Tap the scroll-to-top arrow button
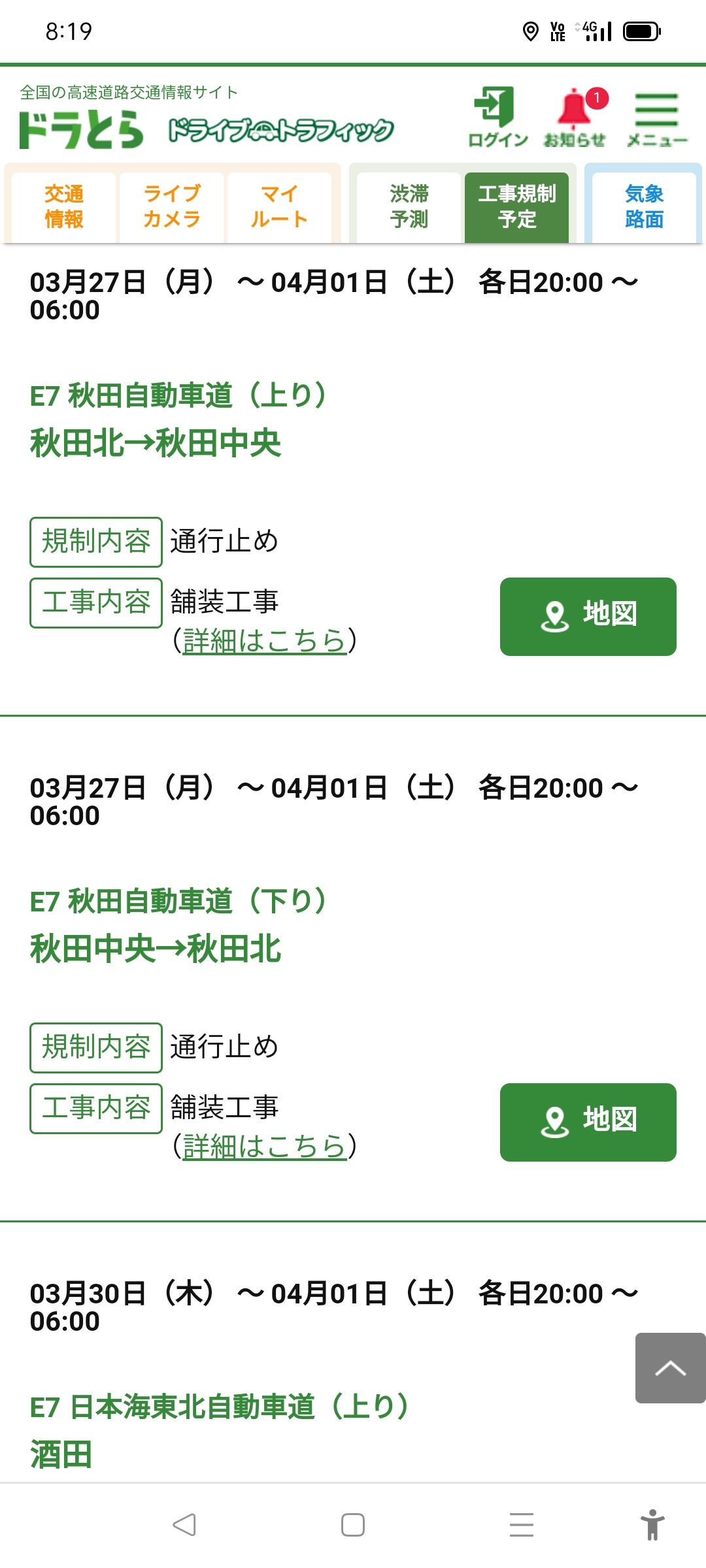 pyautogui.click(x=670, y=1367)
